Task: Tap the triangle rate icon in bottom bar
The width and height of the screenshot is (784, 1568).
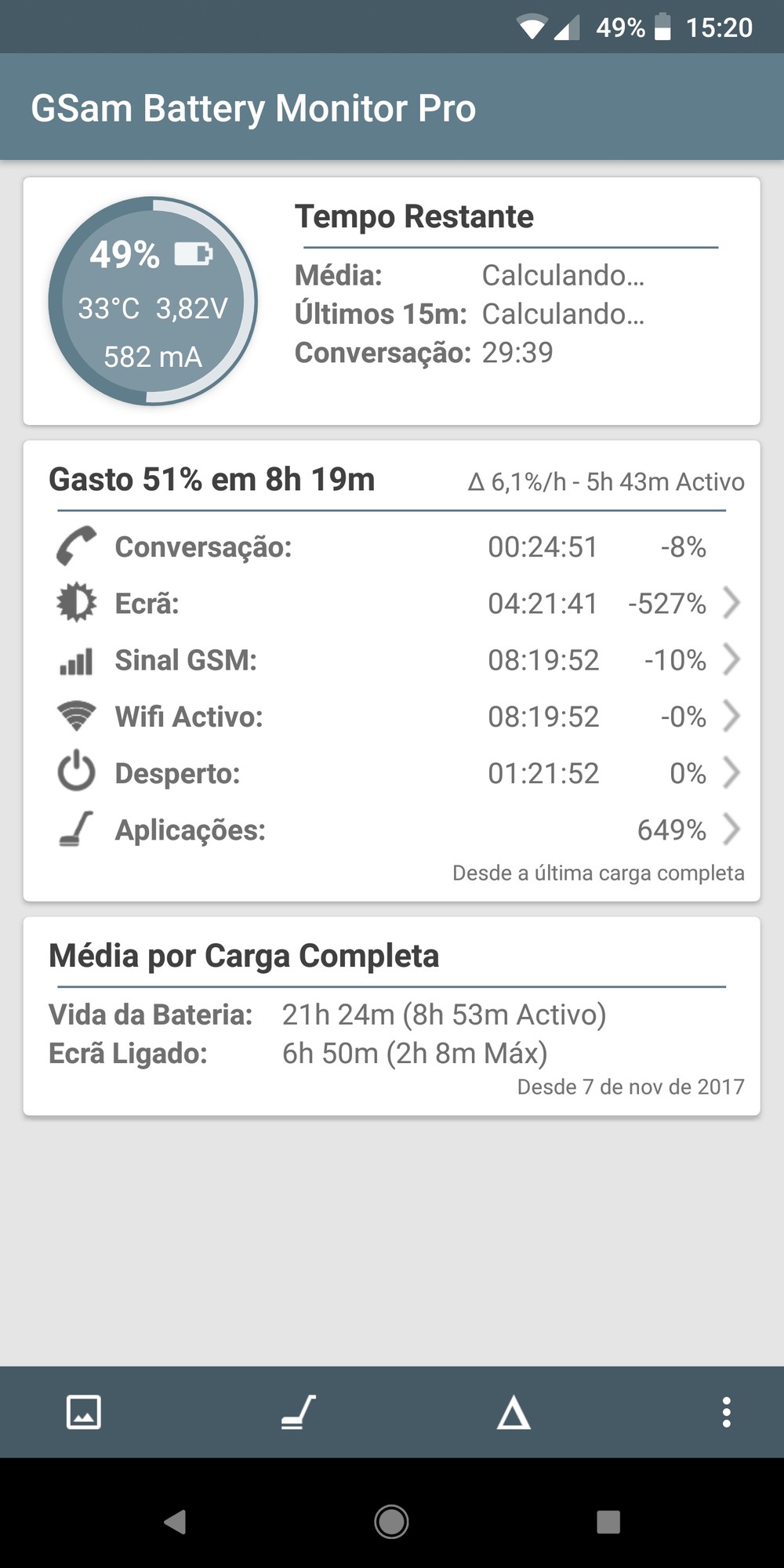Action: pos(514,1412)
